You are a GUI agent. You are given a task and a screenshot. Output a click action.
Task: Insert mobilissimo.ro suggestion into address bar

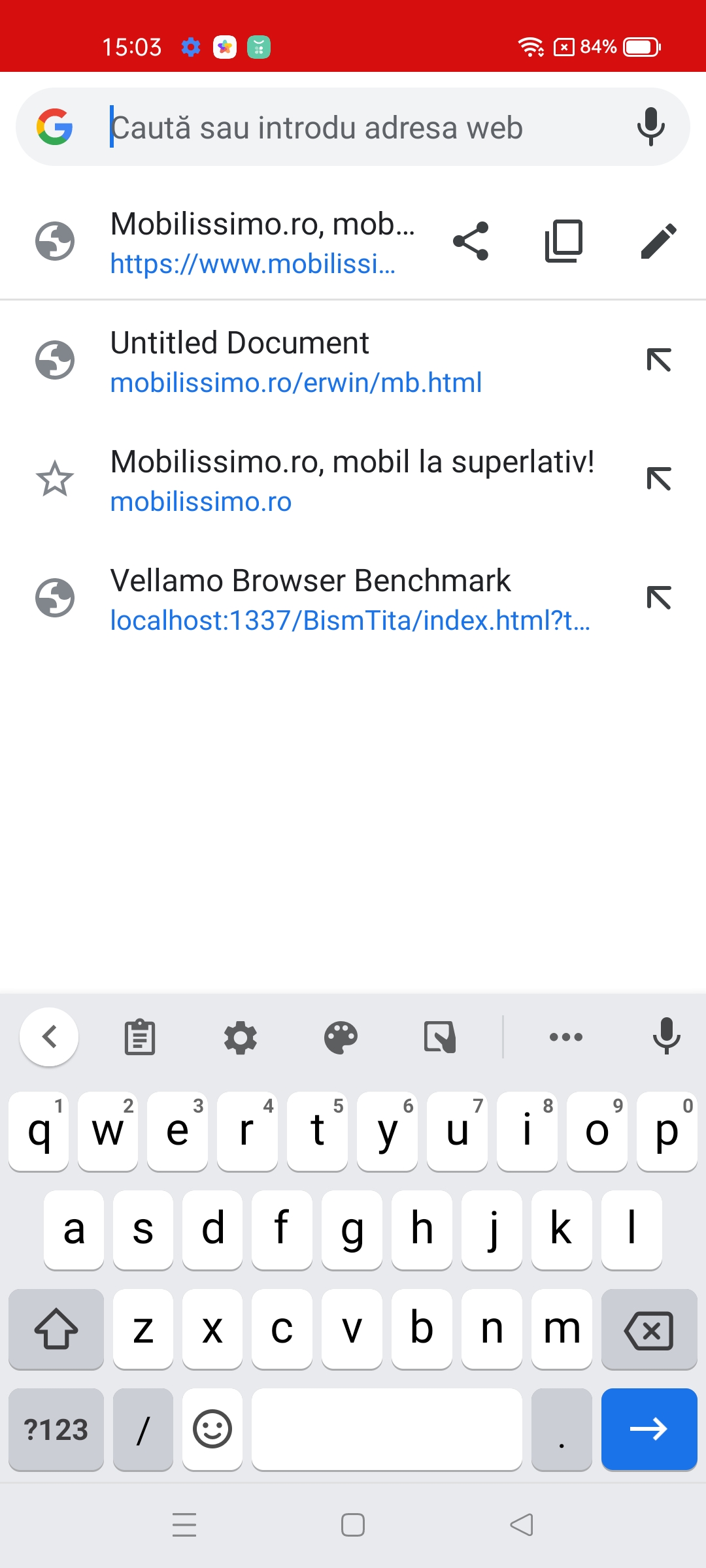(x=658, y=479)
